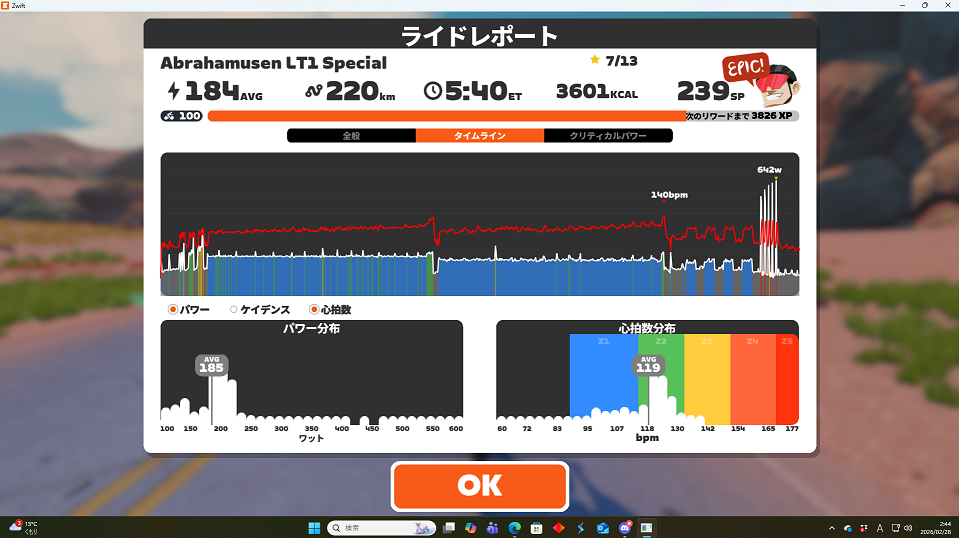This screenshot has width=959, height=538.
Task: Enable the ケイデンス graph option
Action: [233, 310]
